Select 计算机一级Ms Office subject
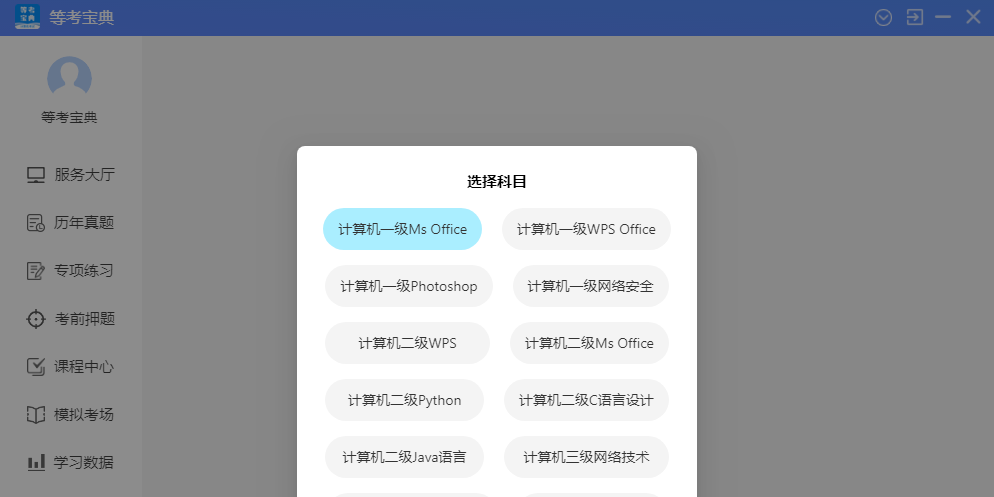This screenshot has height=497, width=994. pyautogui.click(x=402, y=229)
